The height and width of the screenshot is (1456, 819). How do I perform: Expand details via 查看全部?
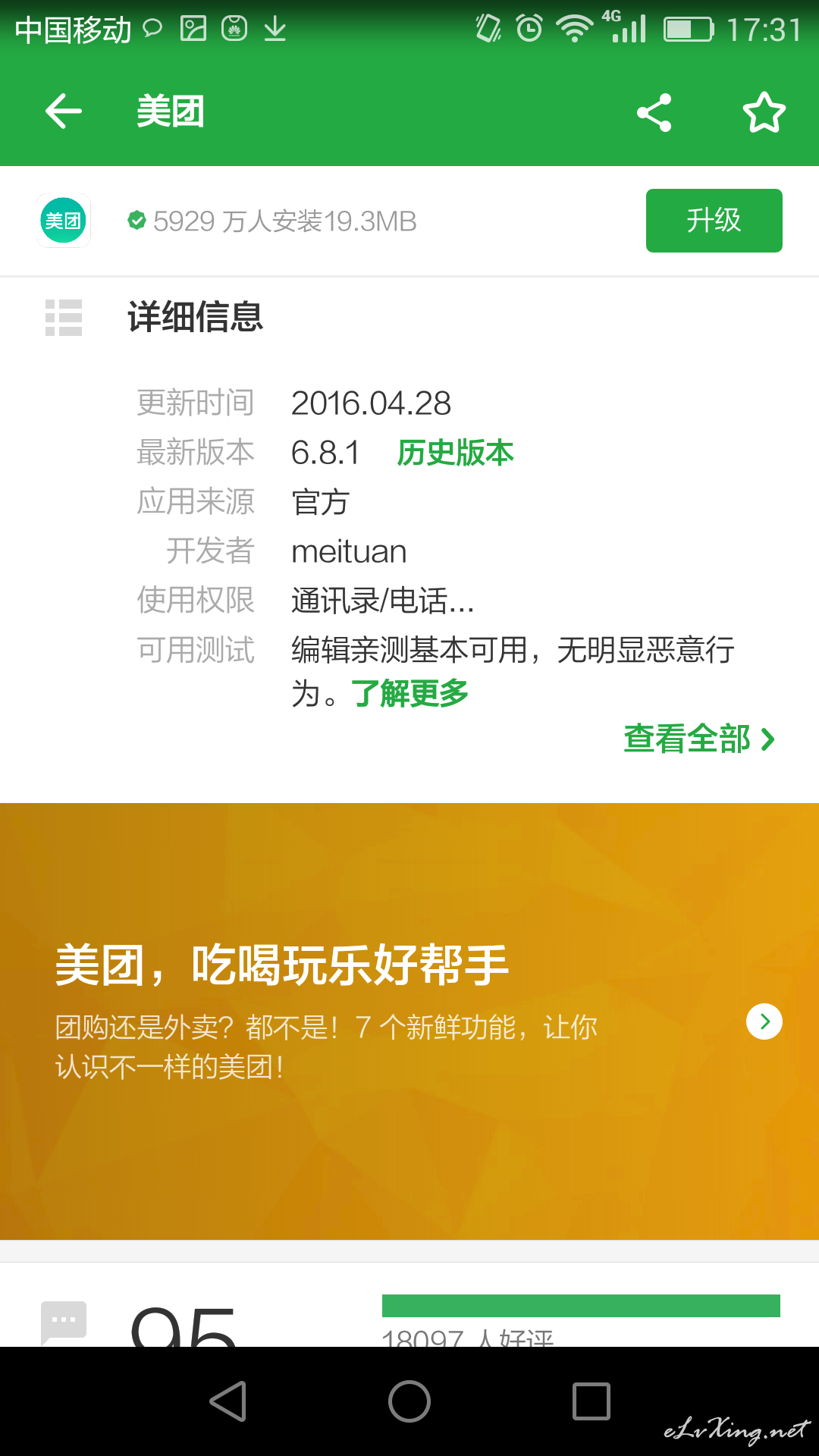coord(699,739)
